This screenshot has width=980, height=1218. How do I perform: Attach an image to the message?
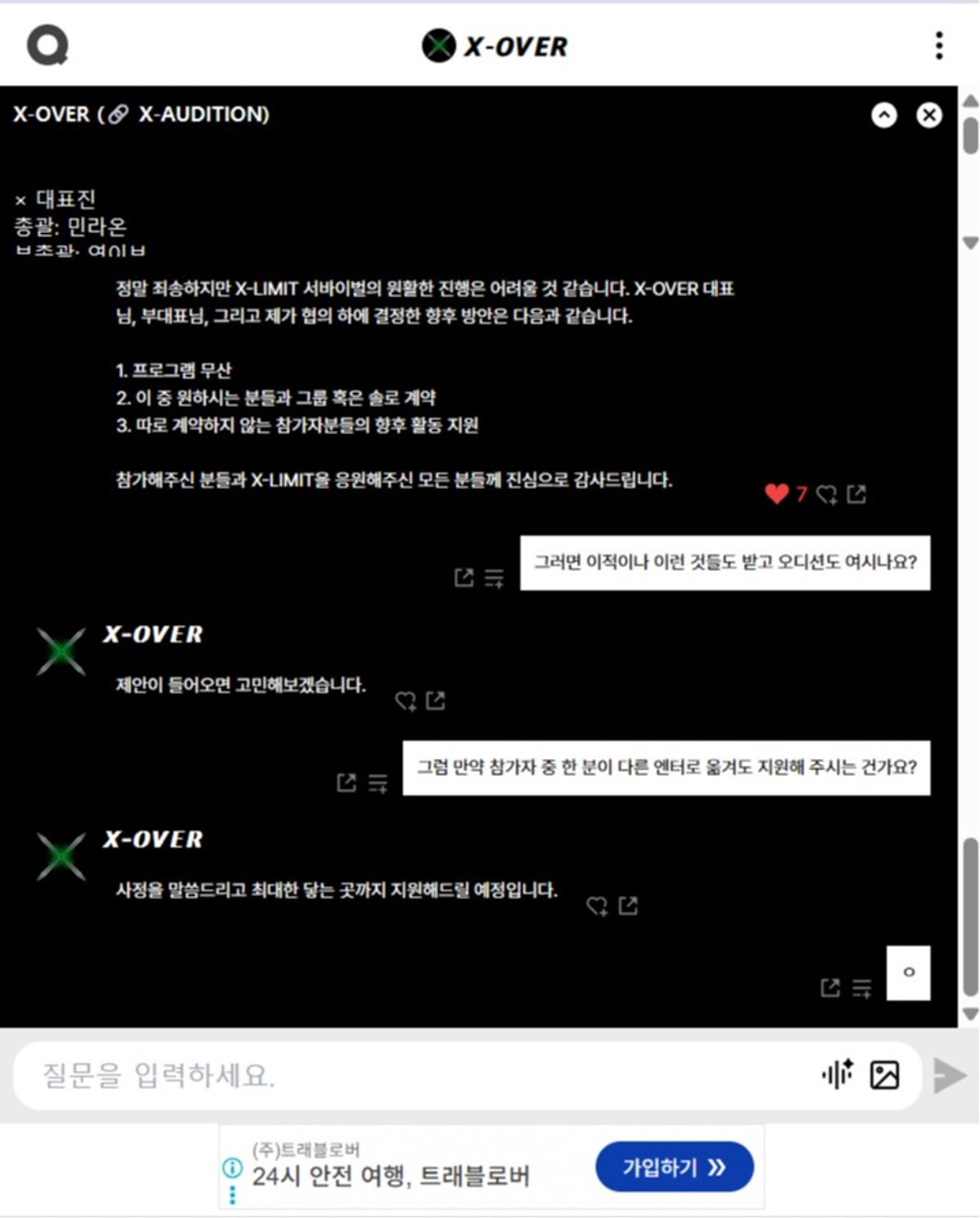click(x=884, y=1074)
